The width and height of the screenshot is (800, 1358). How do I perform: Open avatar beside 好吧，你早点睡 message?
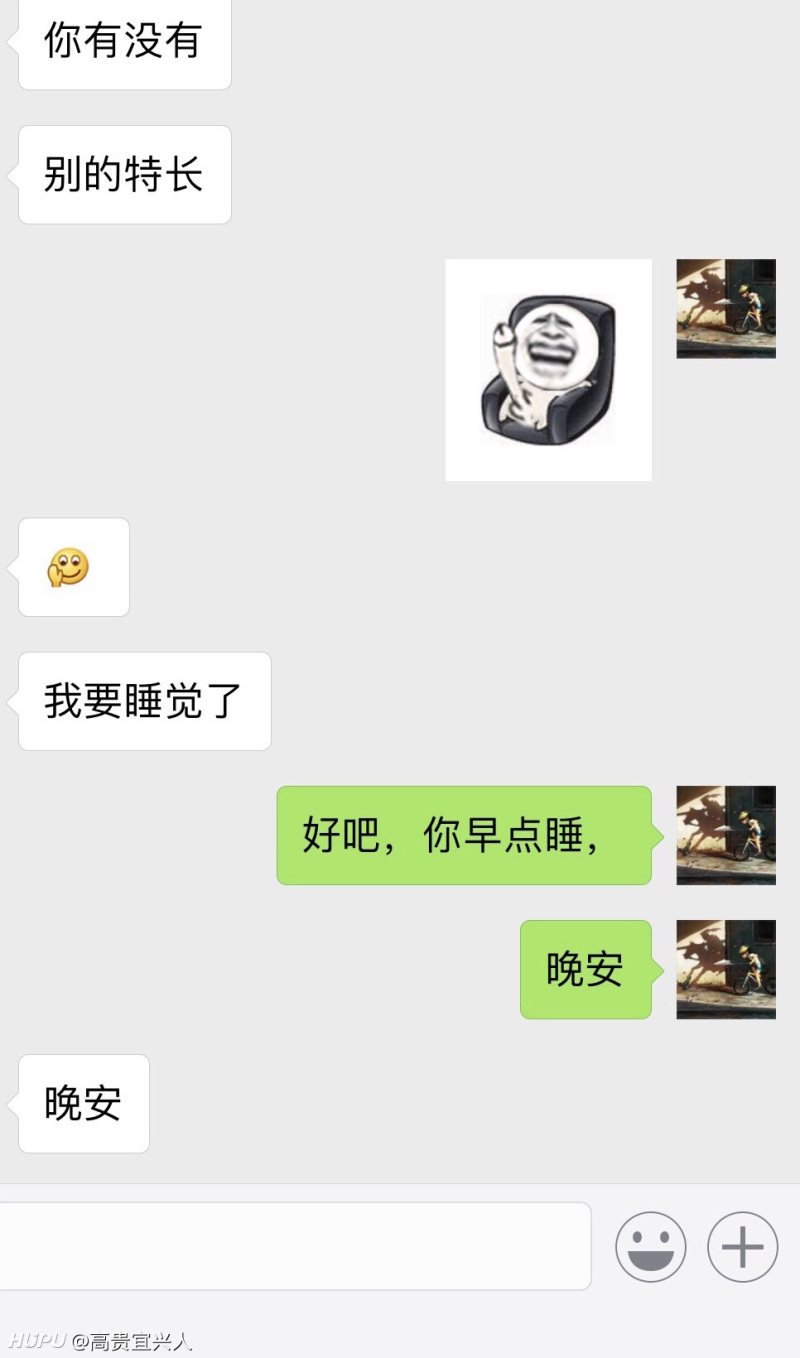coord(726,835)
